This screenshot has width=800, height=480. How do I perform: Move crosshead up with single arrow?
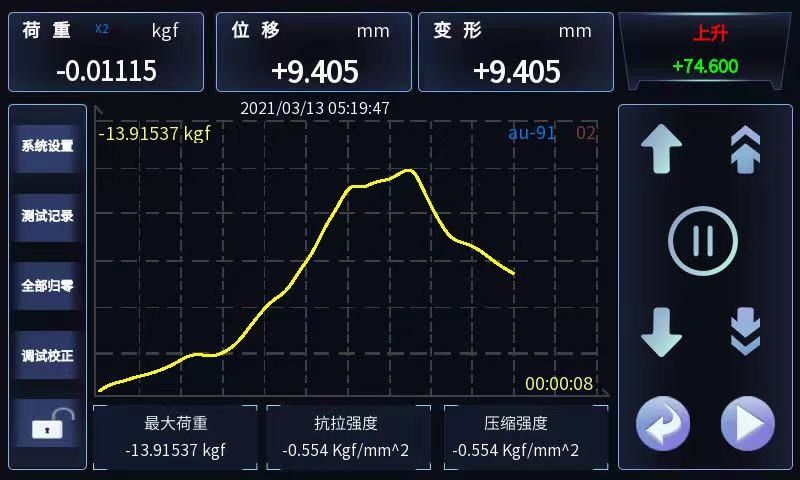point(661,150)
